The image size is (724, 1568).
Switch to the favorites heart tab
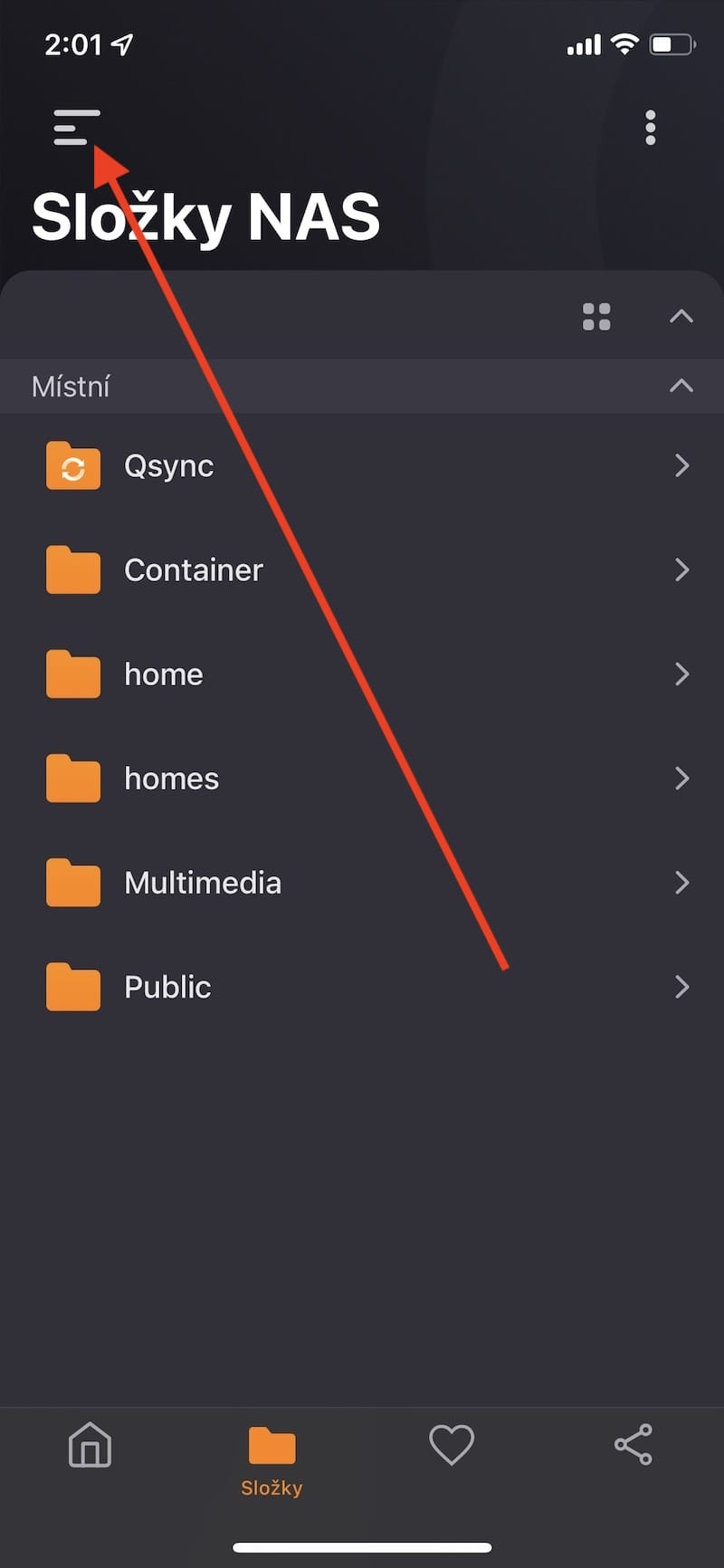(x=452, y=1445)
